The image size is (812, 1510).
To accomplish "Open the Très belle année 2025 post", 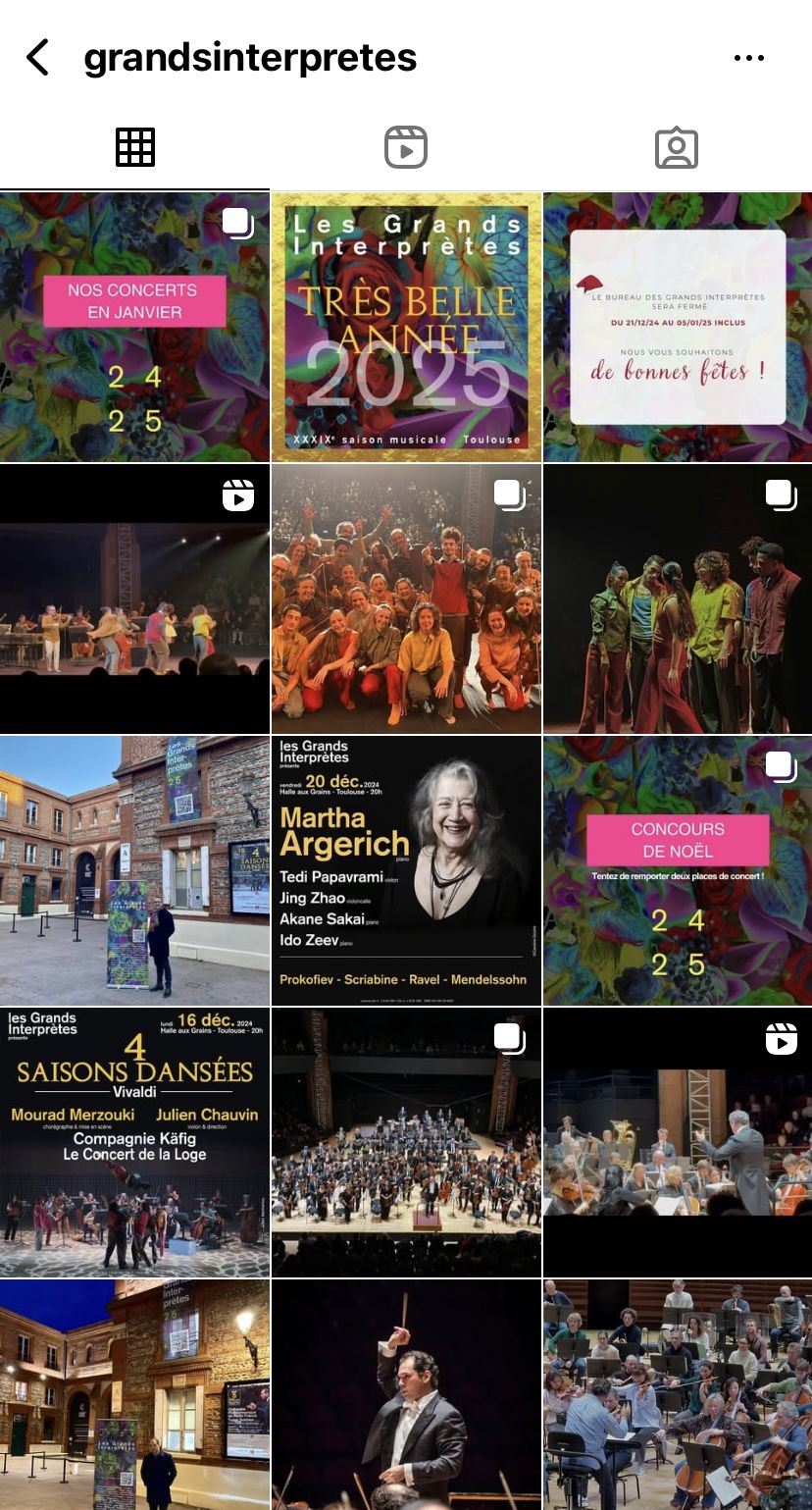I will pos(406,327).
